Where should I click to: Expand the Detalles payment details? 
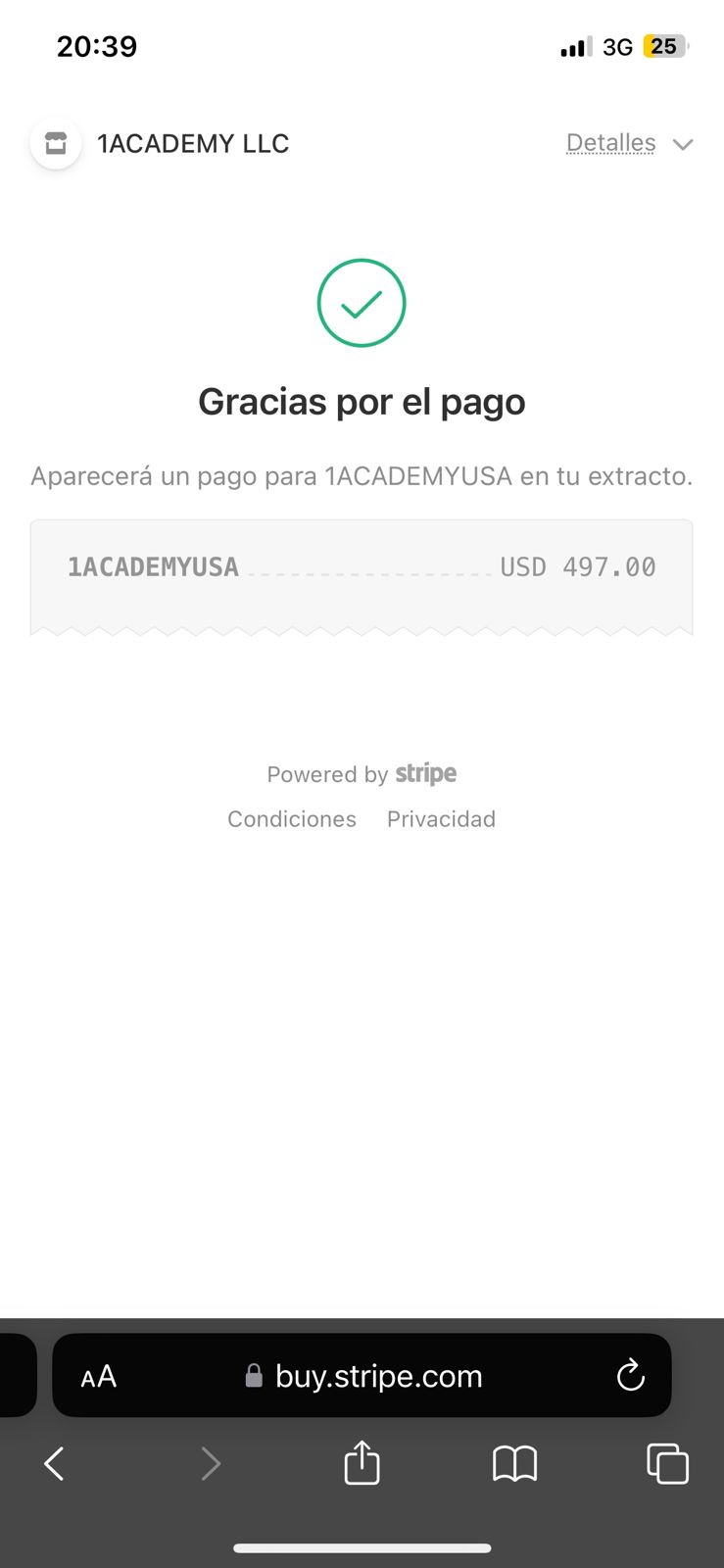point(629,143)
